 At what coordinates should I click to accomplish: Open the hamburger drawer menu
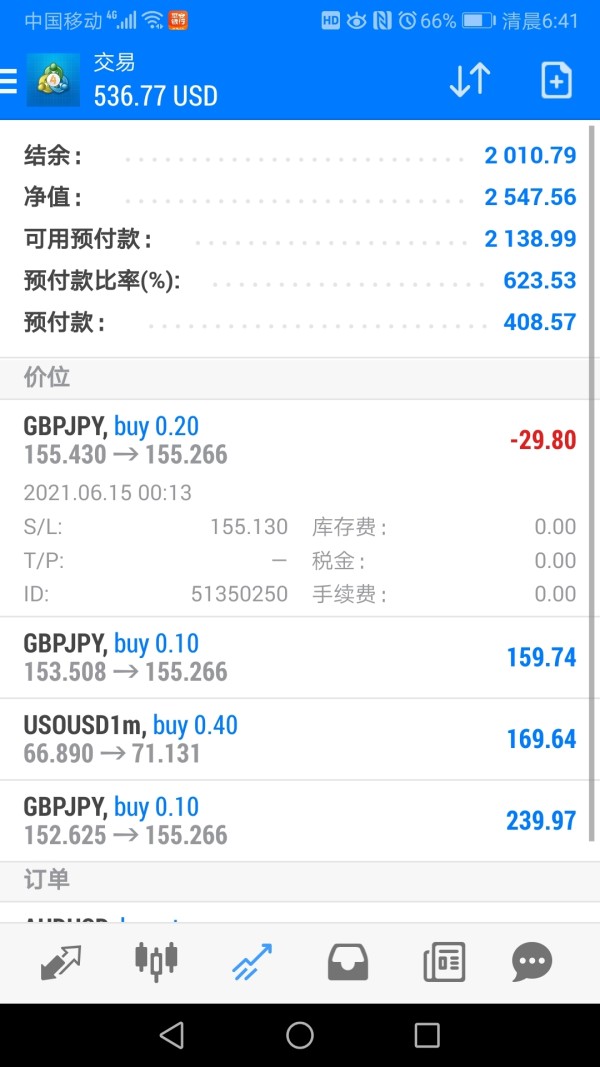8,81
